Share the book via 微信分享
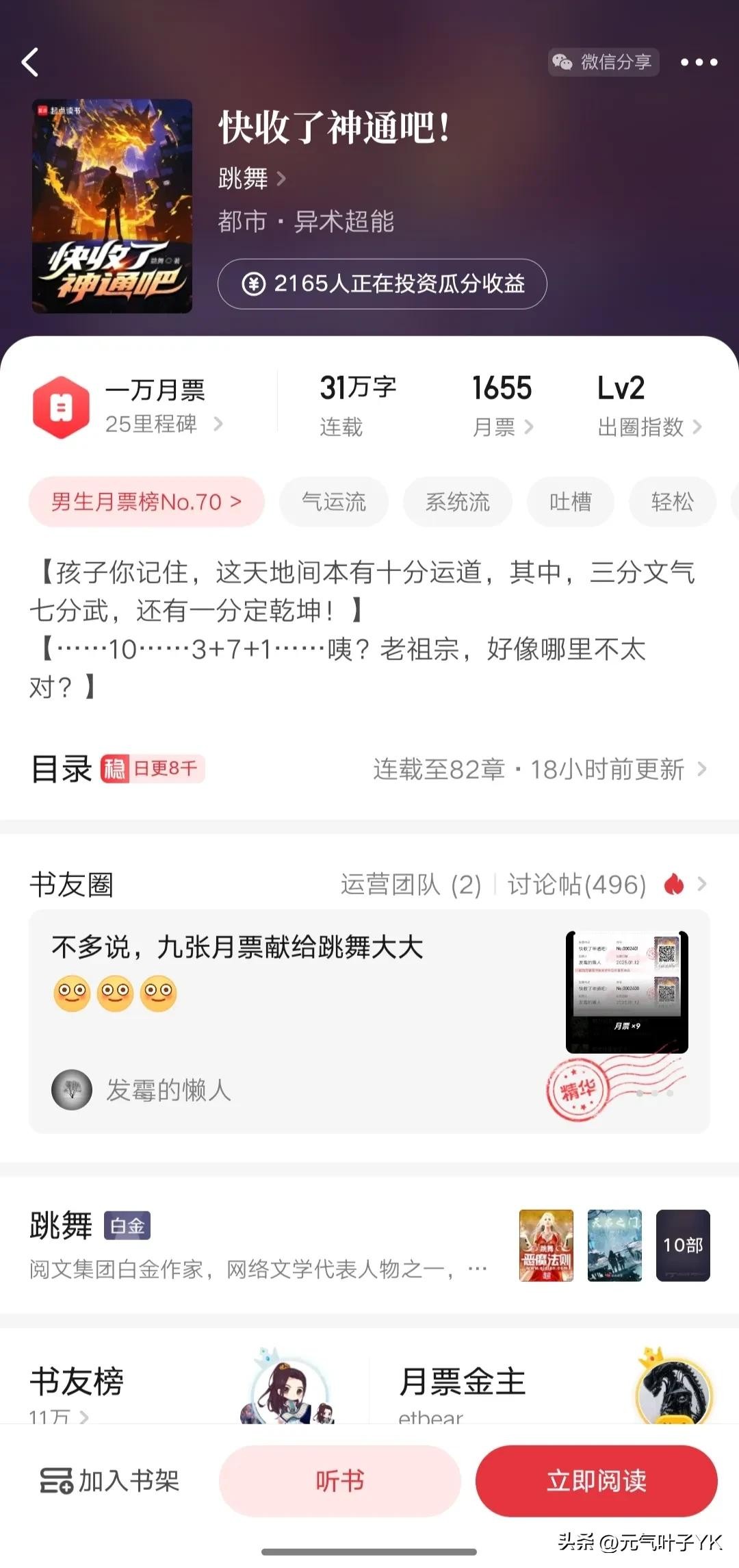The width and height of the screenshot is (739, 1568). [604, 62]
